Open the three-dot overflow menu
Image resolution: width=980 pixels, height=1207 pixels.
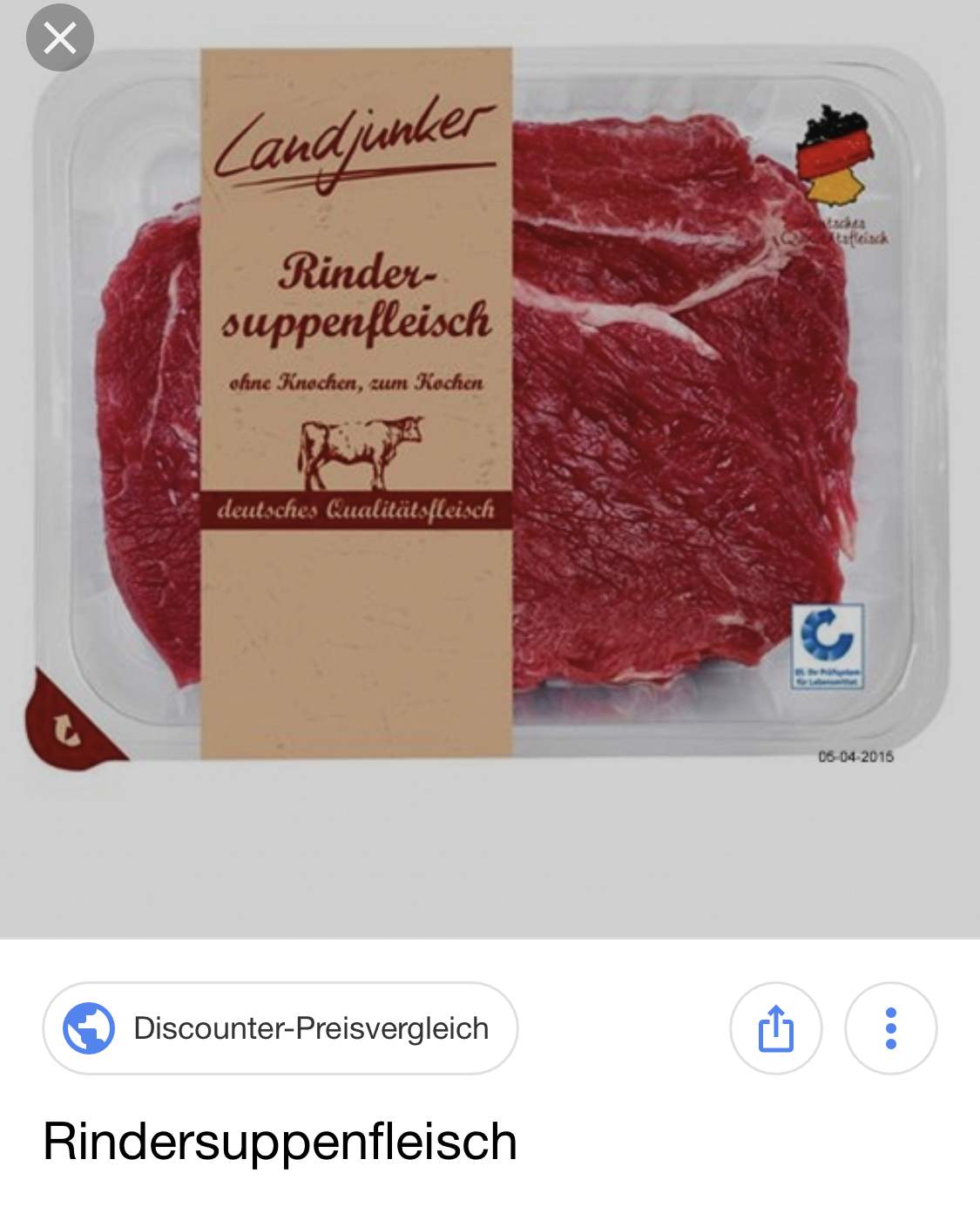coord(890,1028)
